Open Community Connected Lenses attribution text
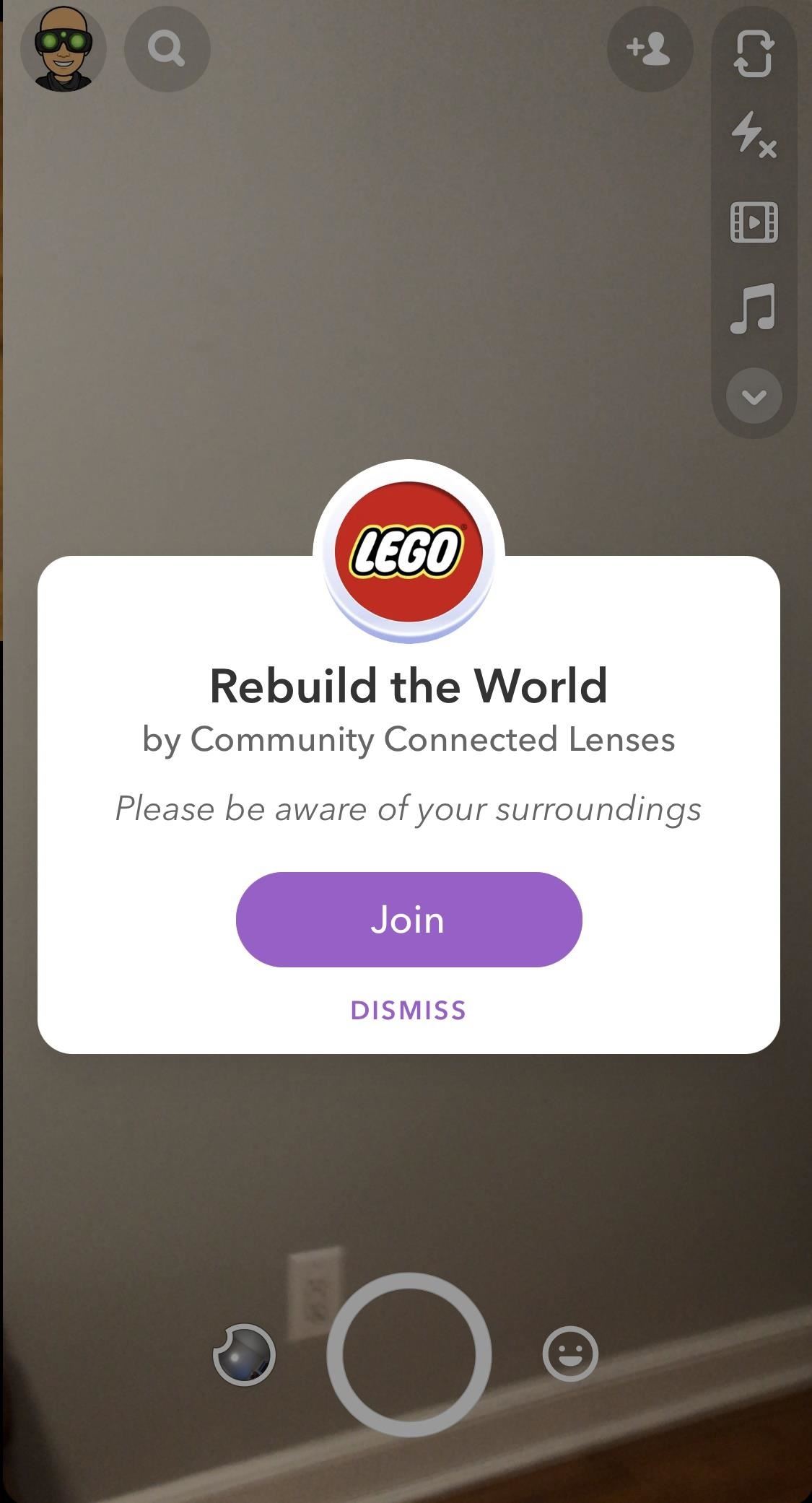Screen dimensions: 812x1503 point(408,739)
